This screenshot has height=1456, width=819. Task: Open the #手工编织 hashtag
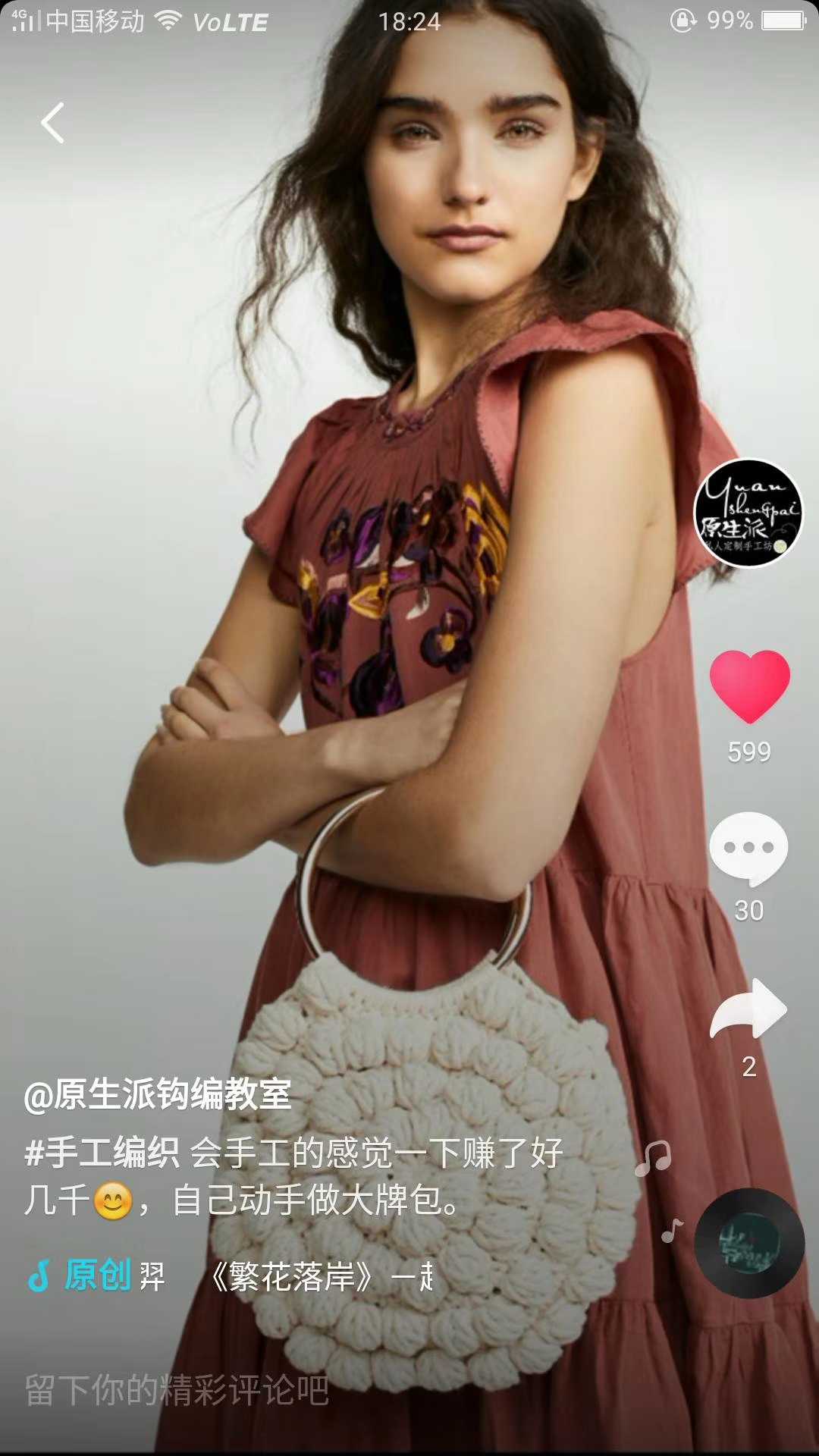[x=102, y=1153]
